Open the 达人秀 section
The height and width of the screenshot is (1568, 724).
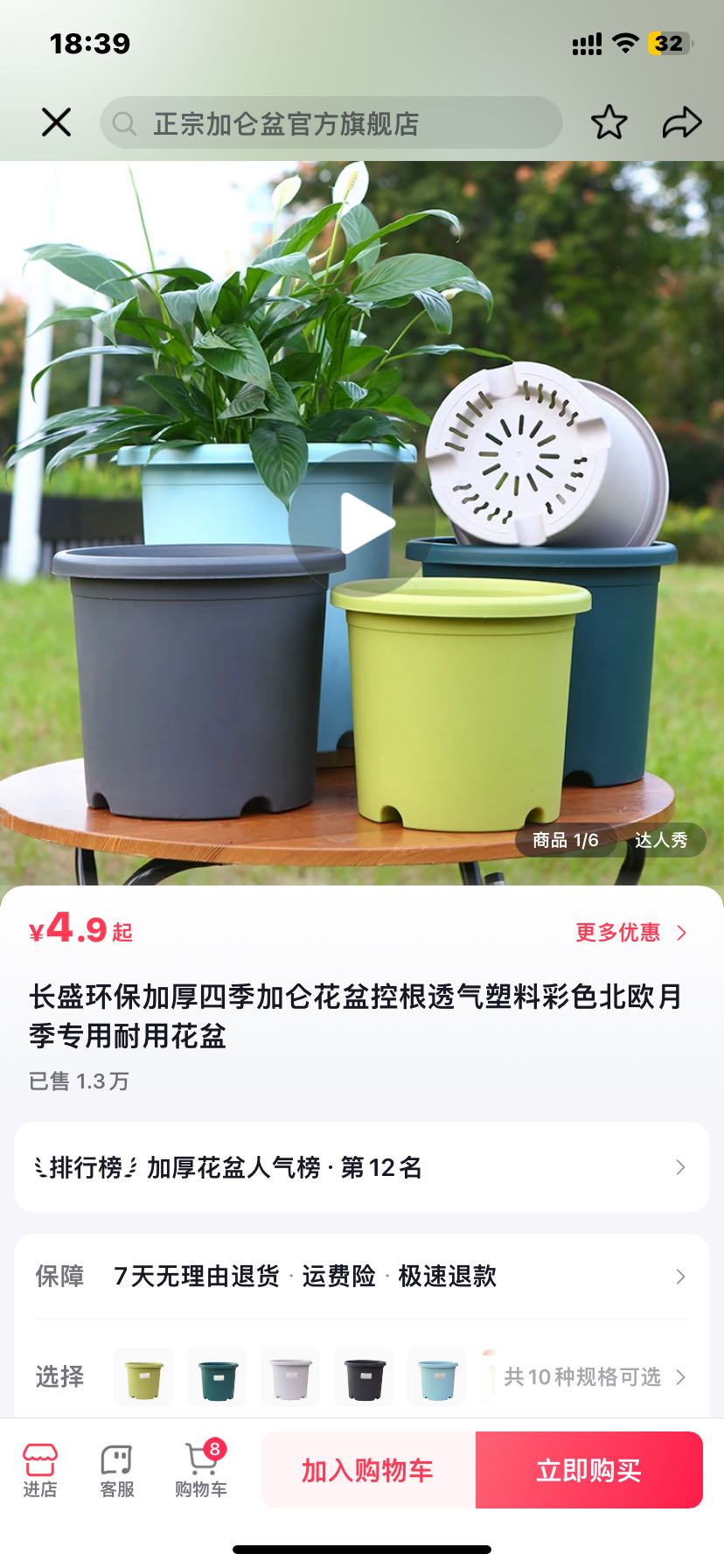tap(661, 840)
